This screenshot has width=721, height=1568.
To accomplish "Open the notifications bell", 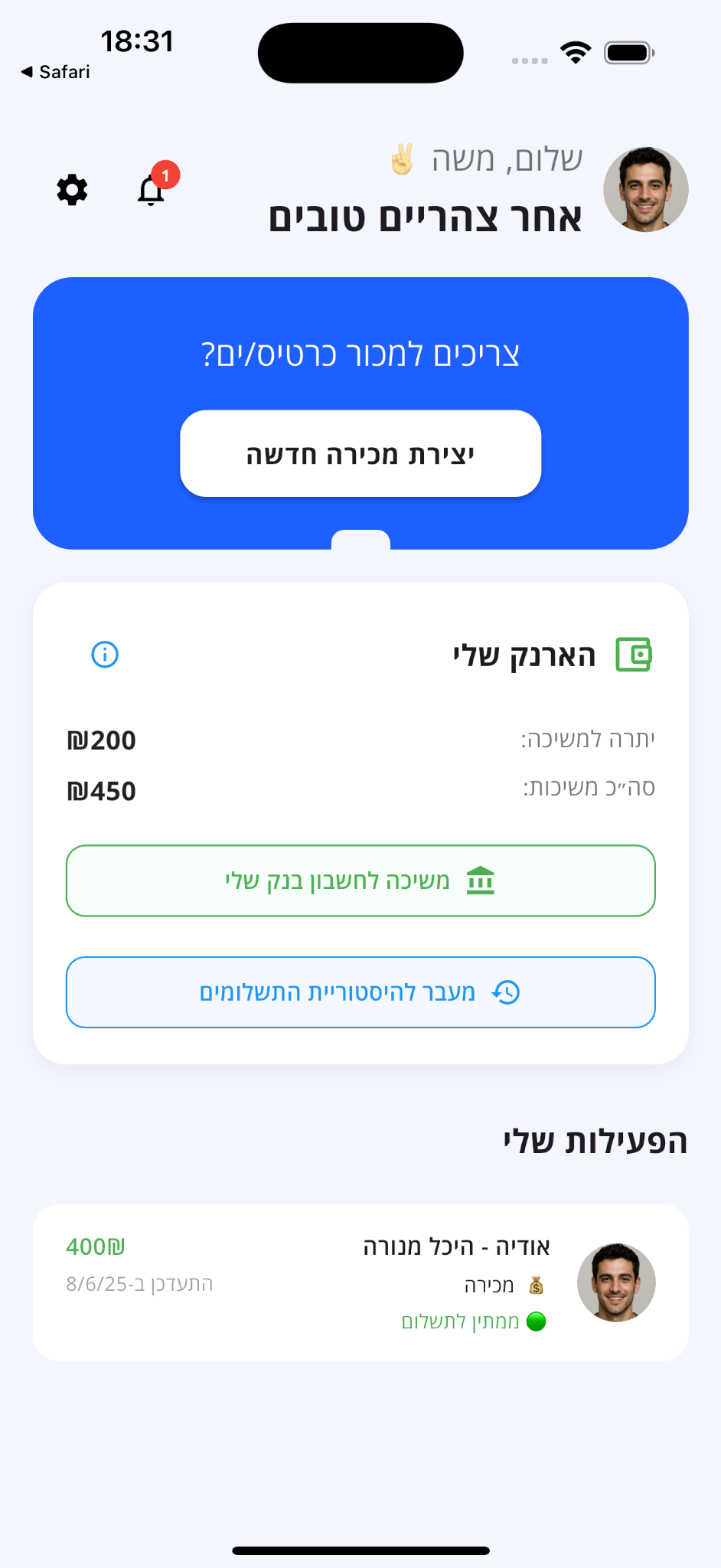I will pos(152,190).
